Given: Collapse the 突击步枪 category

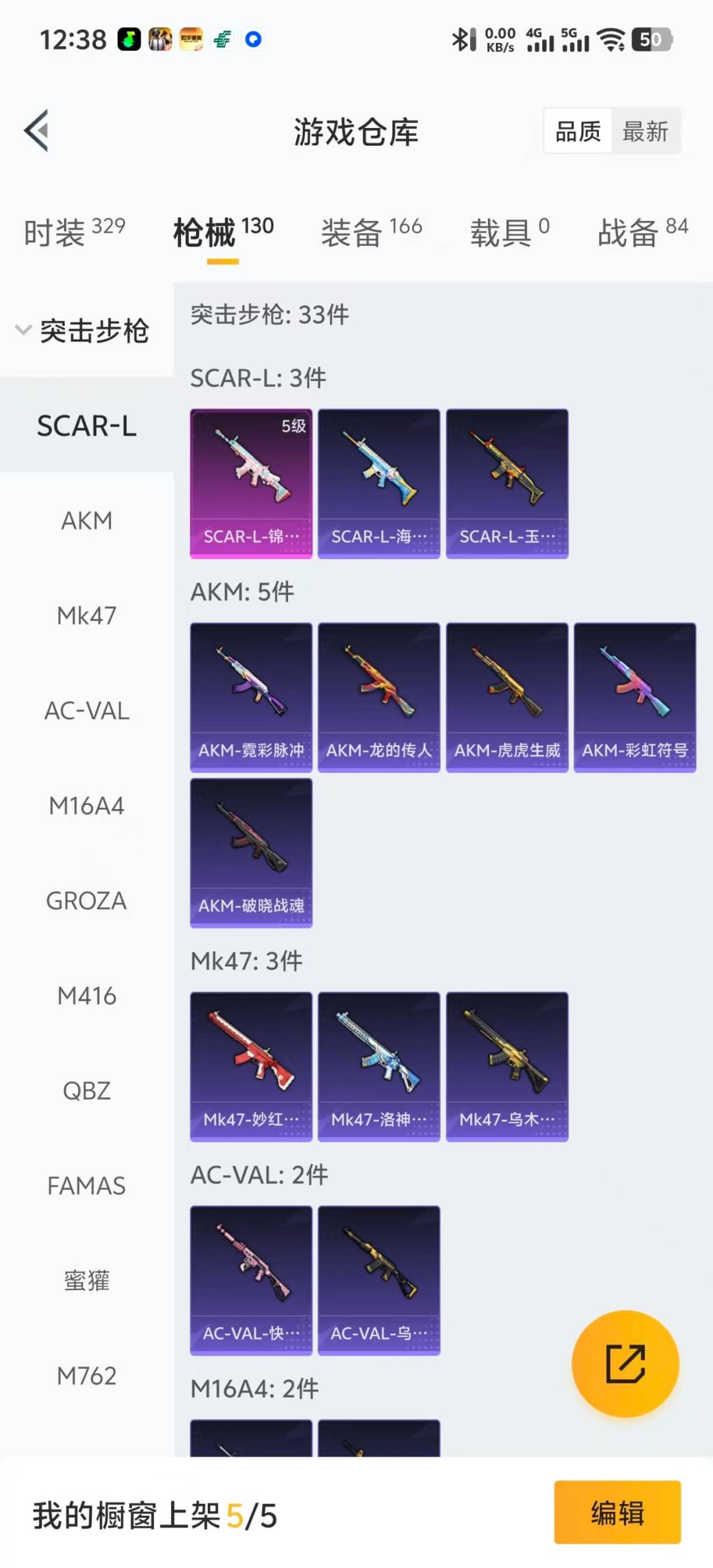Looking at the screenshot, I should (83, 330).
